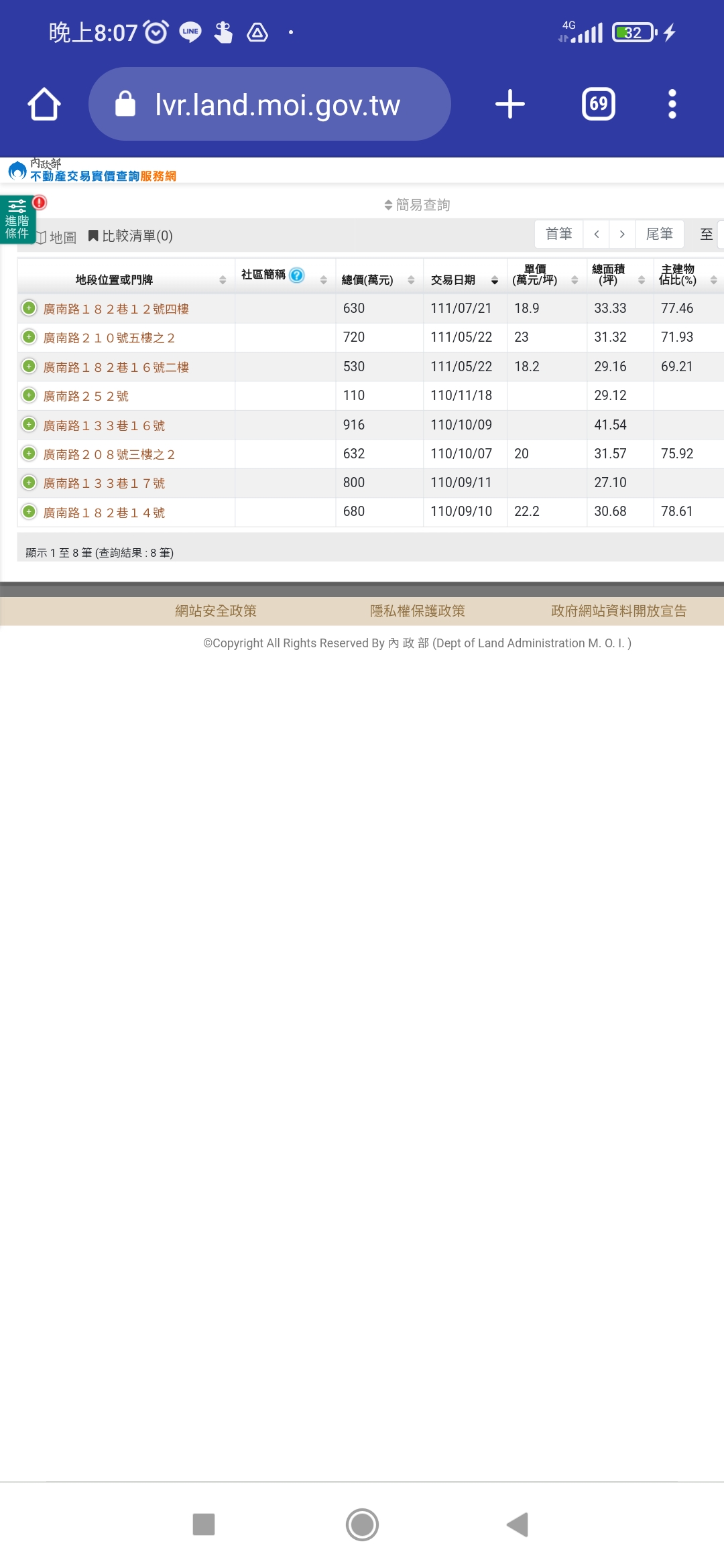Open the tab switcher showing 69
This screenshot has height=1568, width=724.
599,104
